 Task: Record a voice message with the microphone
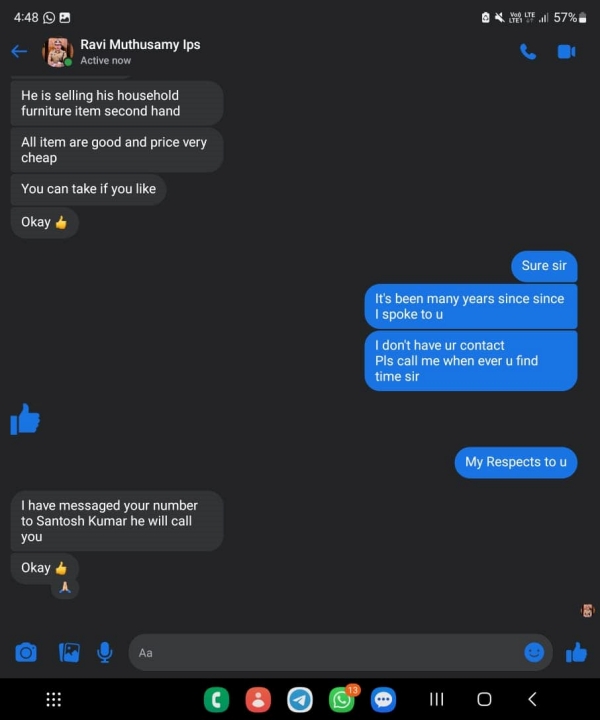(x=105, y=652)
